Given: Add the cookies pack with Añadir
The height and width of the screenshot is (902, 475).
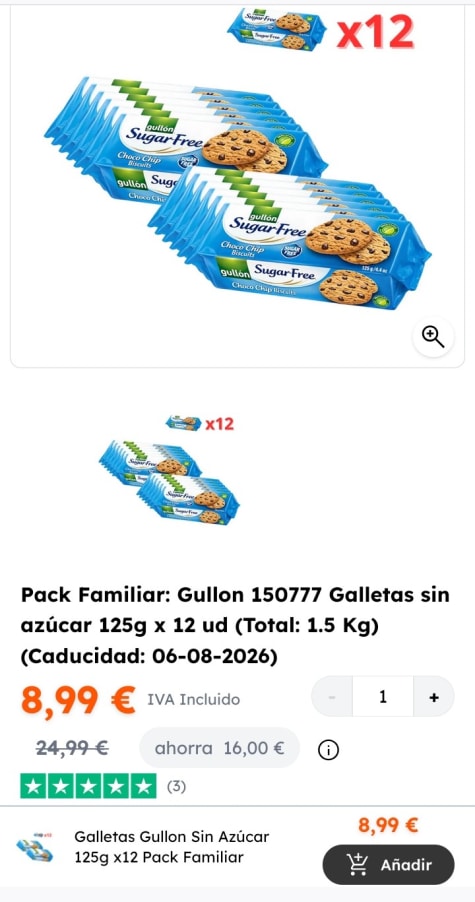Looking at the screenshot, I should 388,864.
